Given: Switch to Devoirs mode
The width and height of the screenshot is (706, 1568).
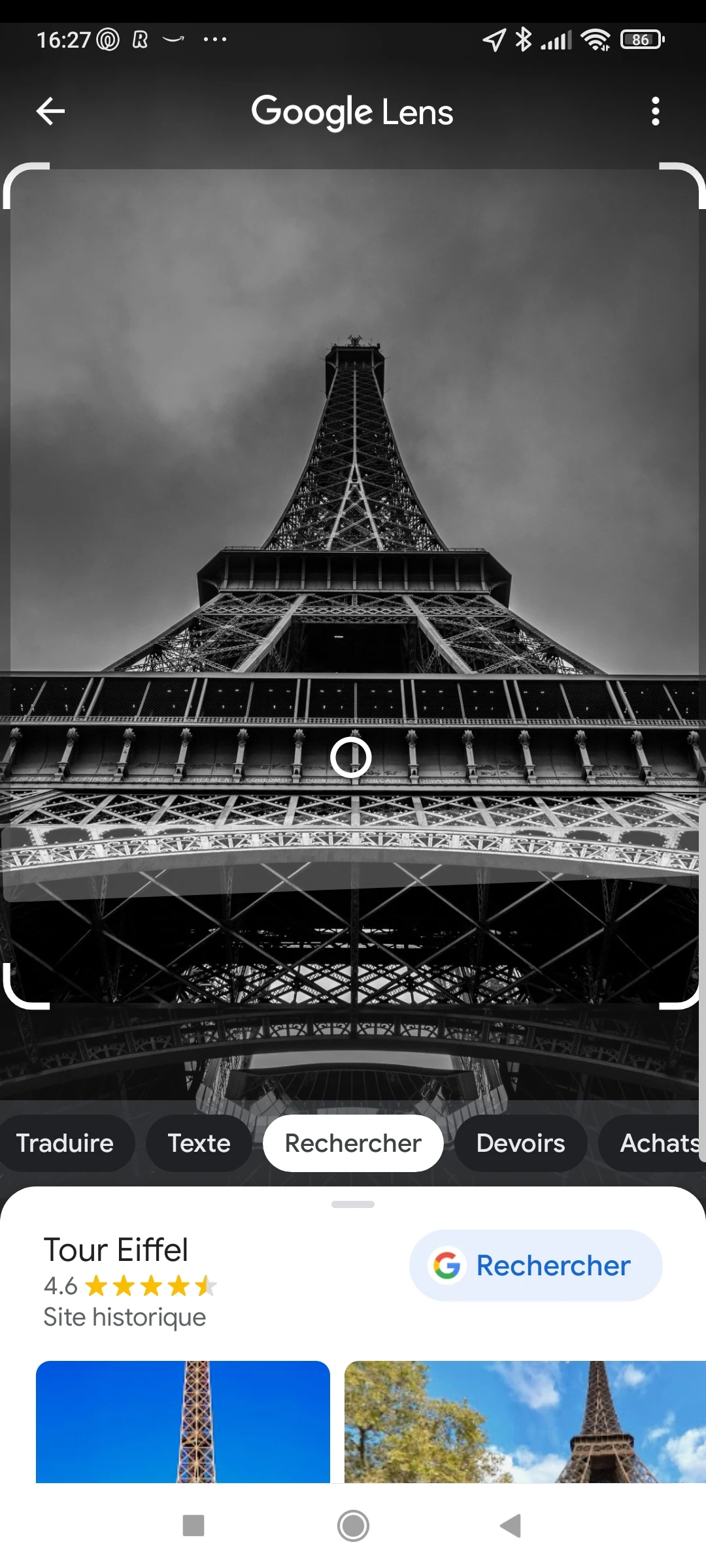Looking at the screenshot, I should pos(520,1143).
